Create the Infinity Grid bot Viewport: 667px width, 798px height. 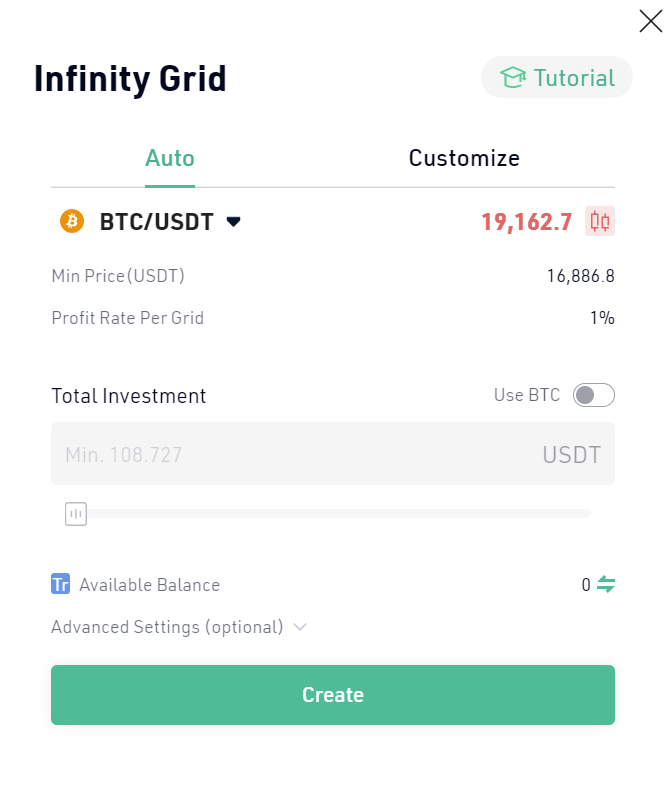point(333,695)
